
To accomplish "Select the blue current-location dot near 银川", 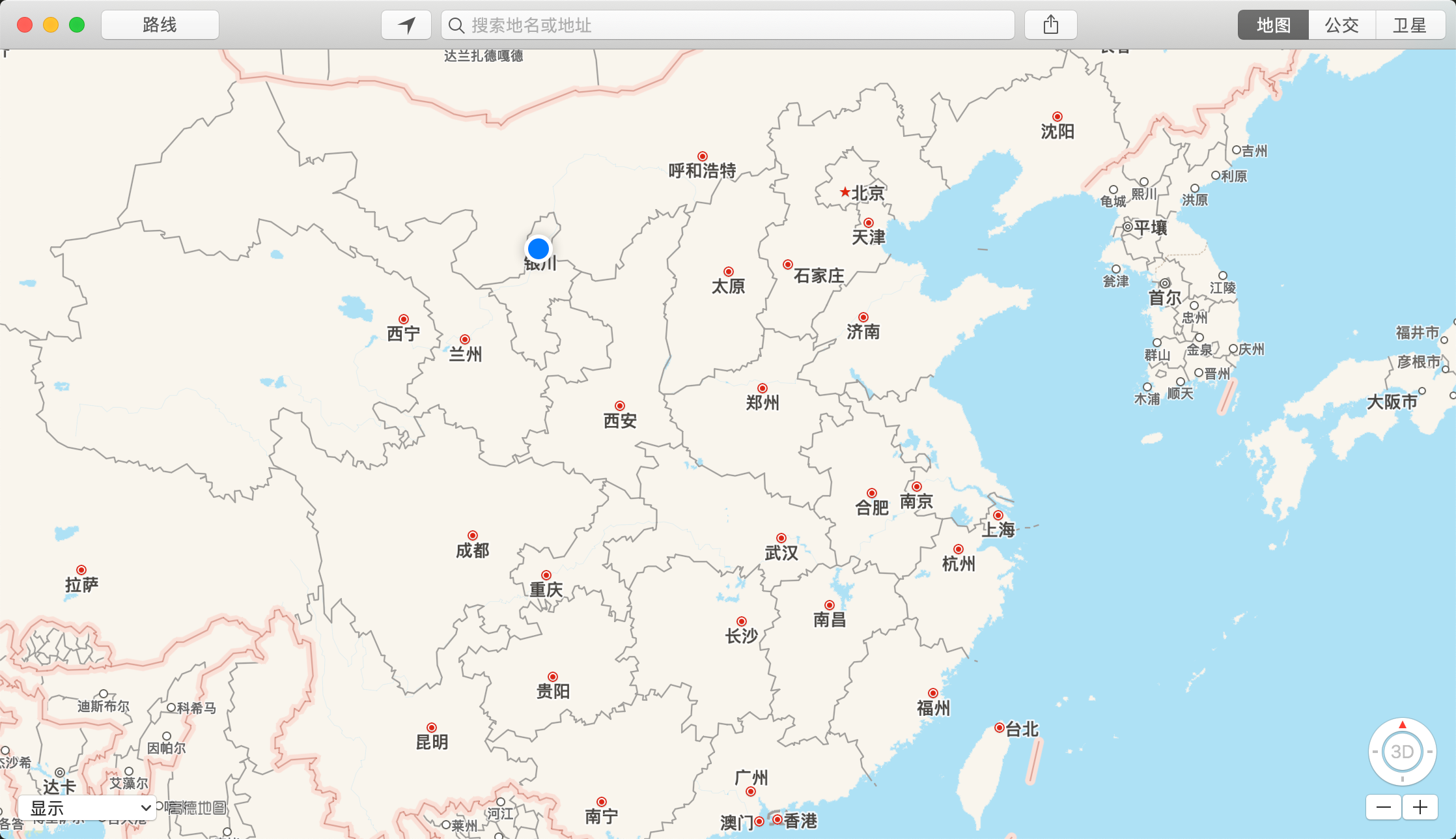I will click(x=539, y=248).
